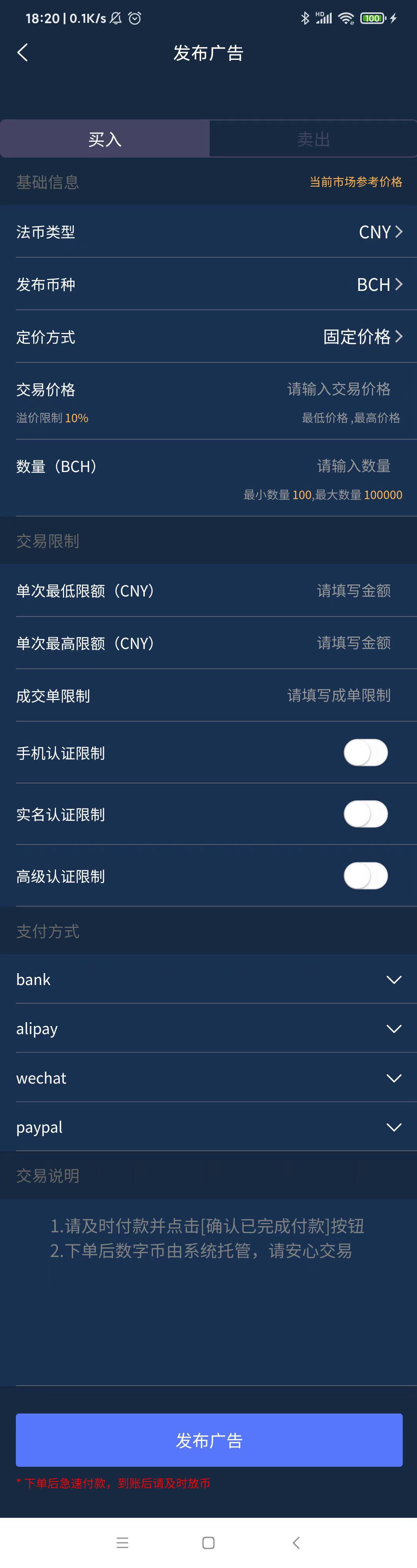Select the 买入 tab
The height and width of the screenshot is (1568, 417).
point(105,139)
